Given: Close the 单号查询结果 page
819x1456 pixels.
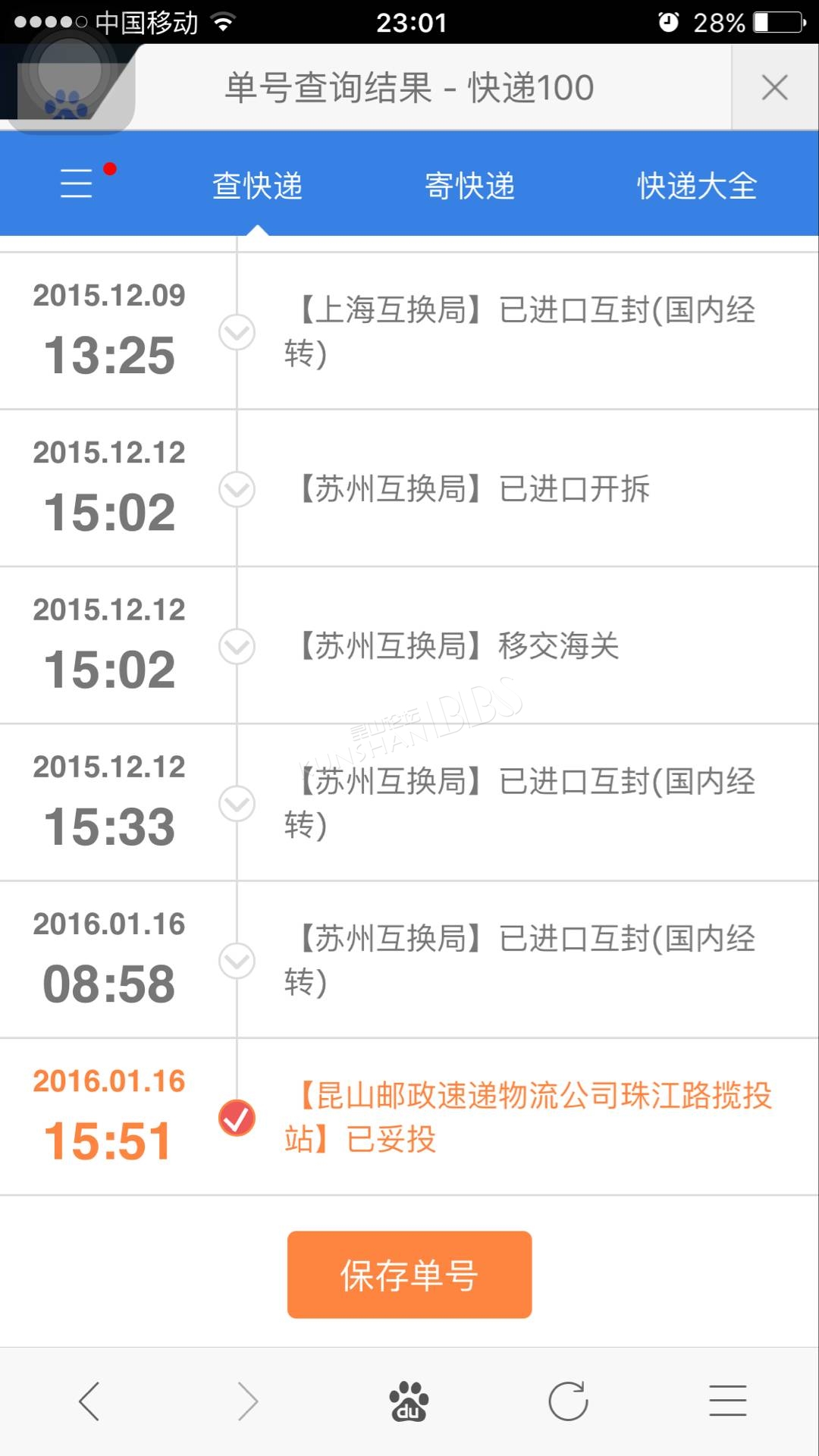Looking at the screenshot, I should pos(774,87).
